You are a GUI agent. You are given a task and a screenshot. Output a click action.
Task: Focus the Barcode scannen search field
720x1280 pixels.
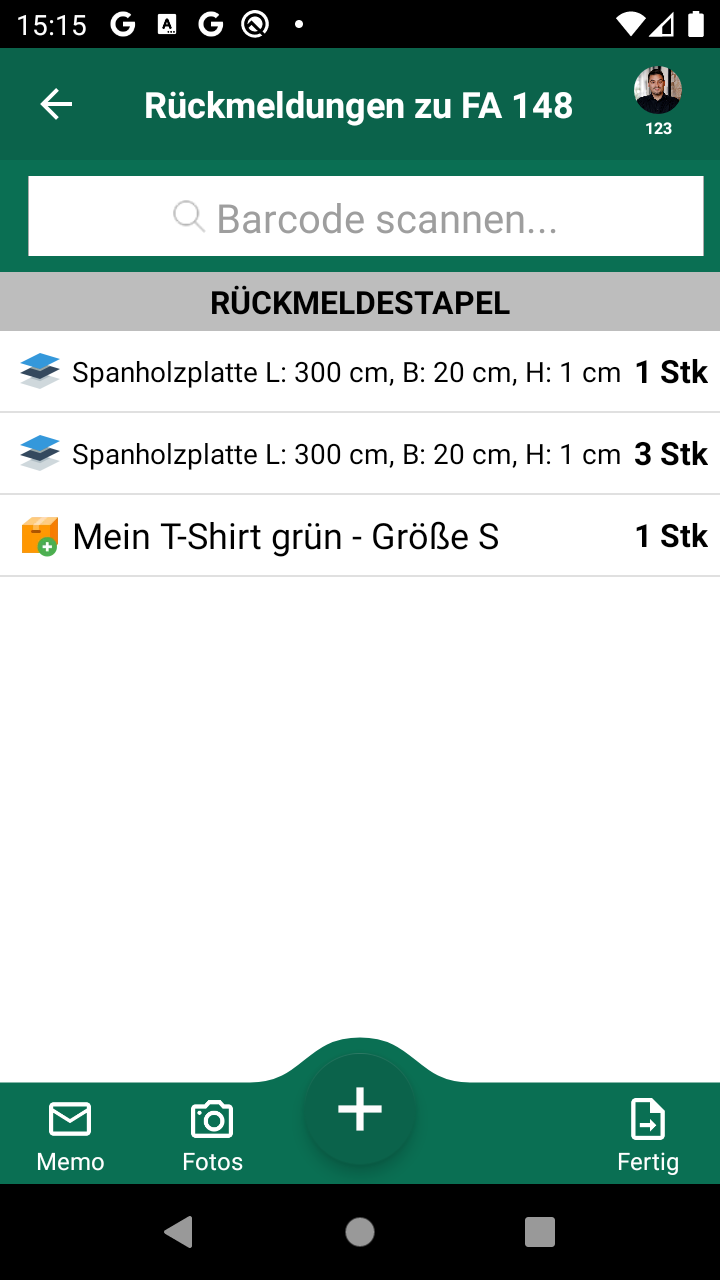(x=365, y=217)
